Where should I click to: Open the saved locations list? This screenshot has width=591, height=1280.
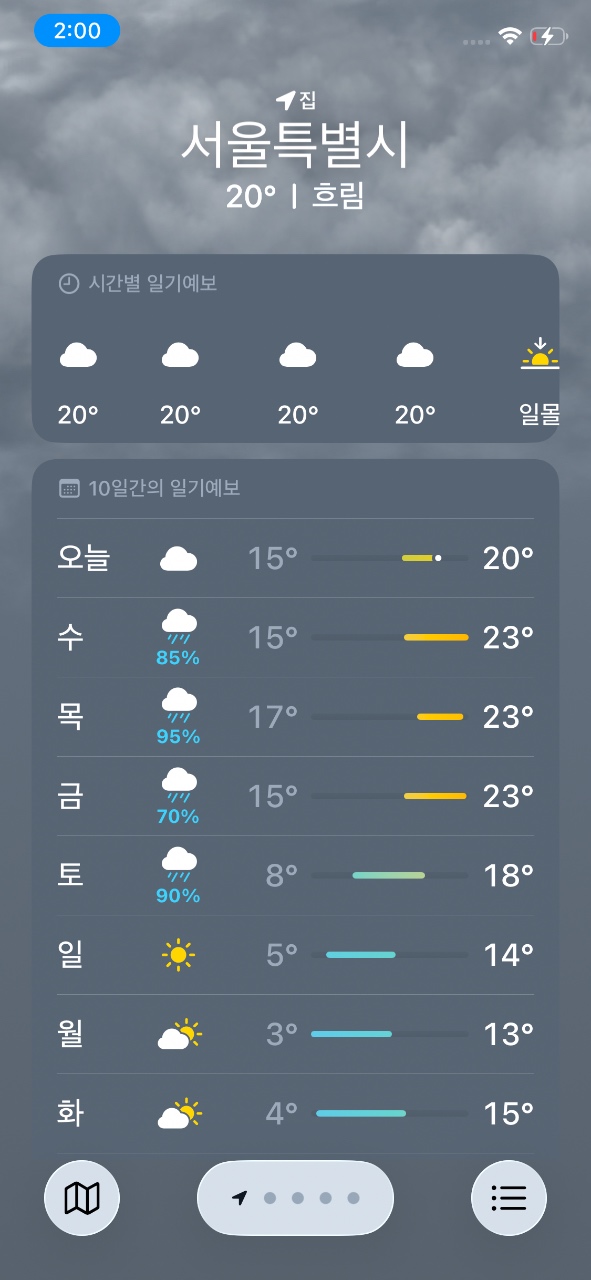click(x=509, y=1198)
